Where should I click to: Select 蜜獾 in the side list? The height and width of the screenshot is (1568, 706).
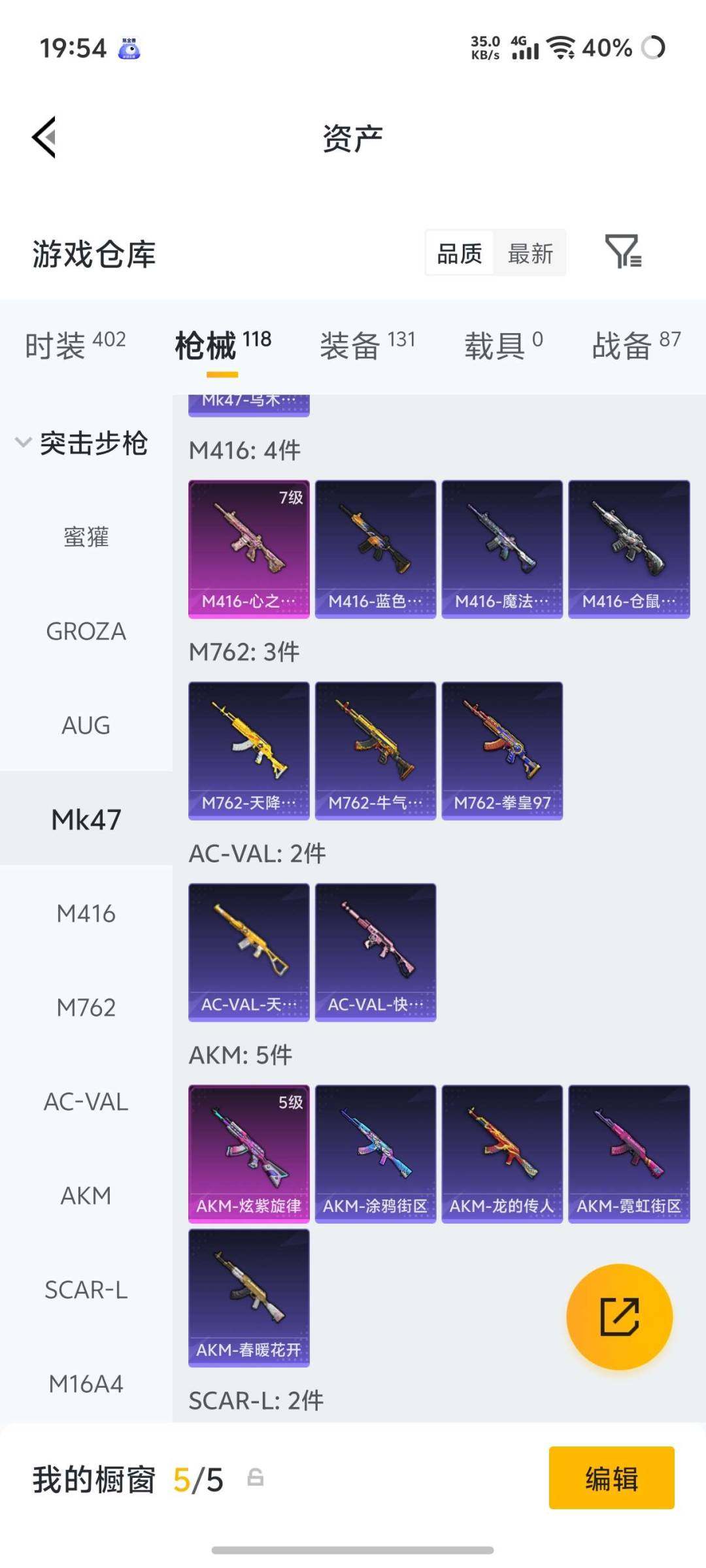click(86, 537)
